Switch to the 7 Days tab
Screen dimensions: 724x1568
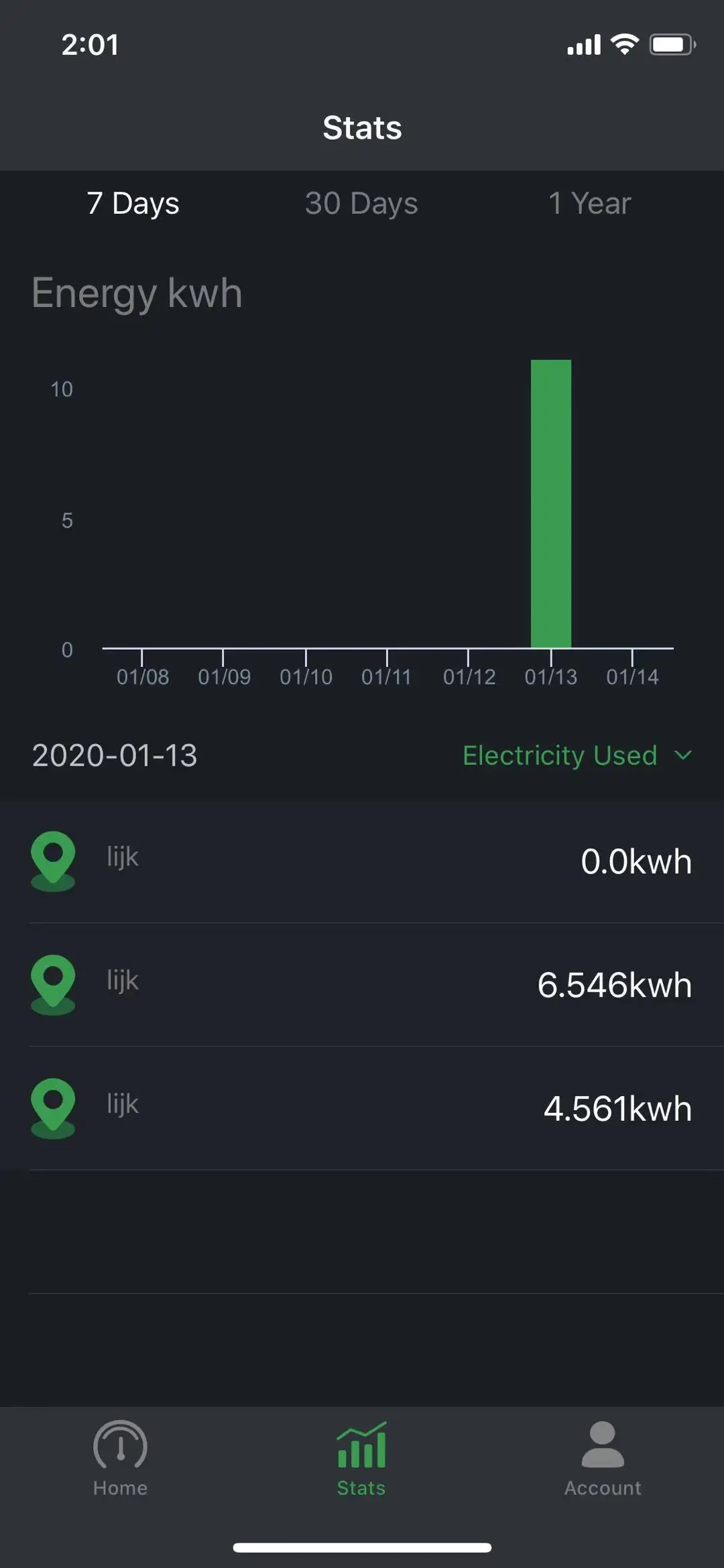(x=133, y=204)
